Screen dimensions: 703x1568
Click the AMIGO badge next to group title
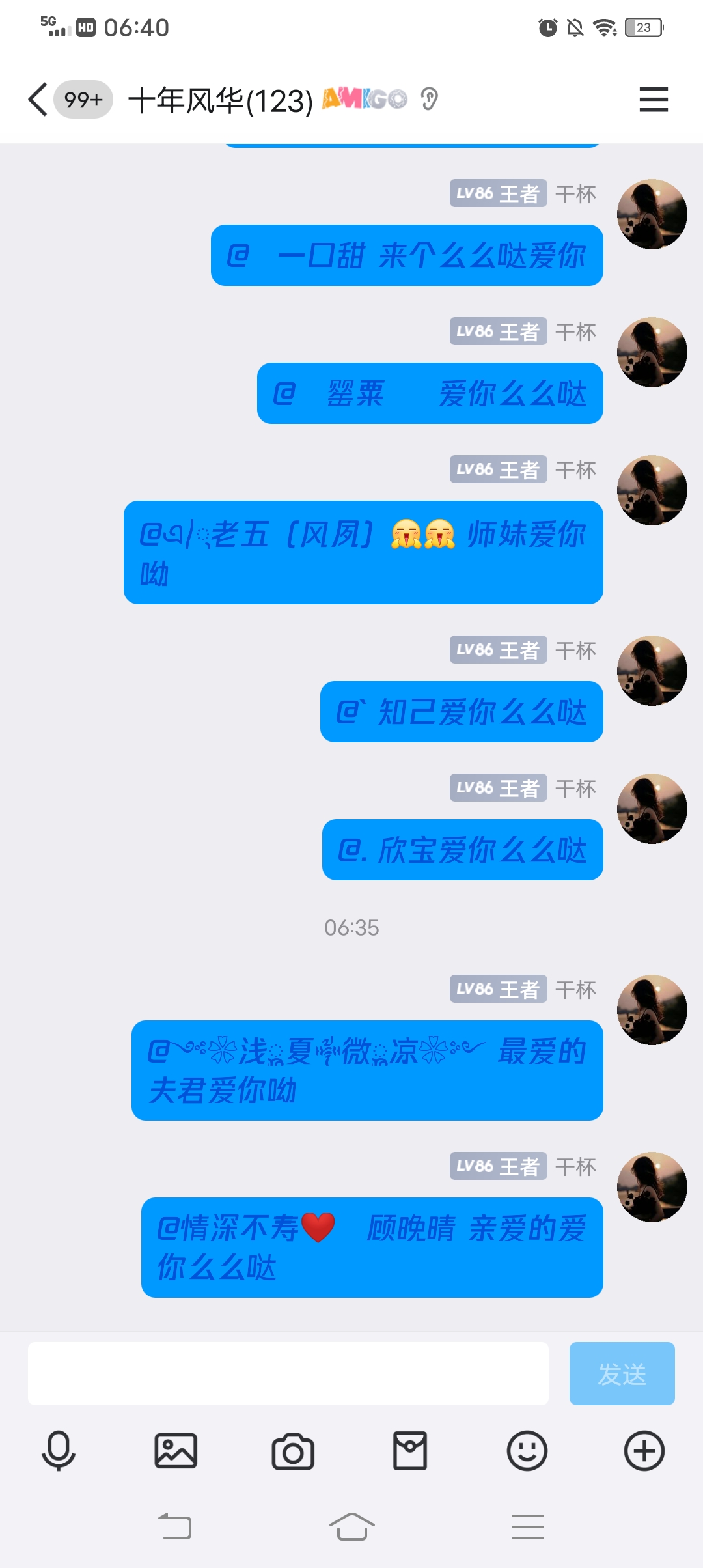pos(363,98)
